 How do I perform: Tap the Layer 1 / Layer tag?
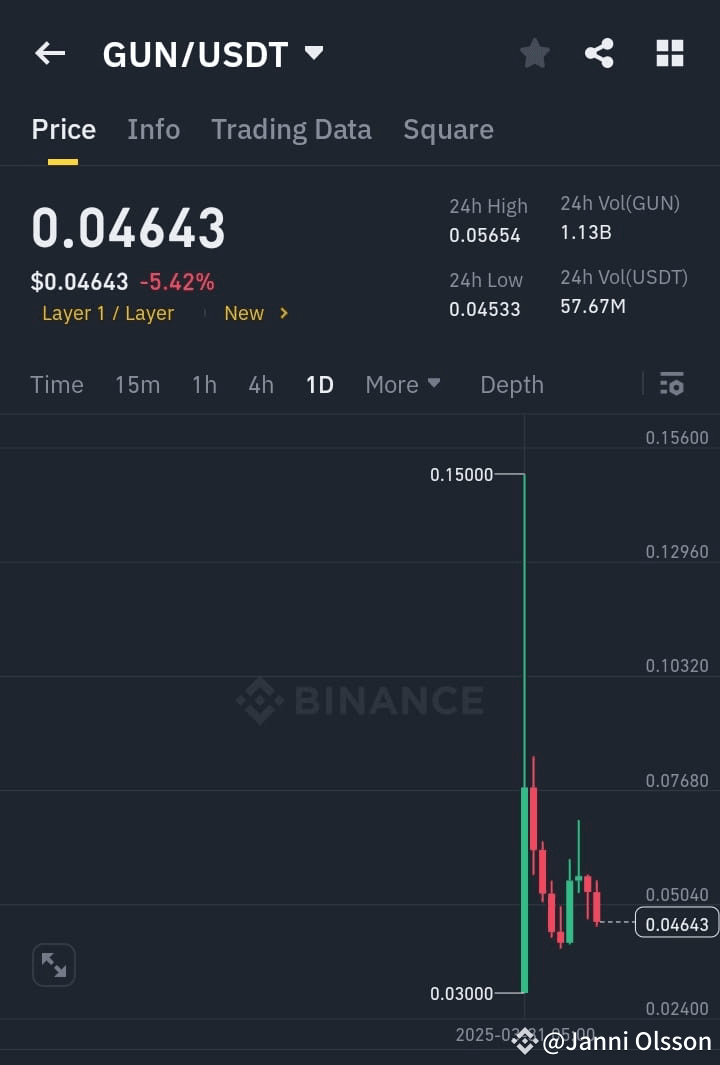[x=107, y=313]
